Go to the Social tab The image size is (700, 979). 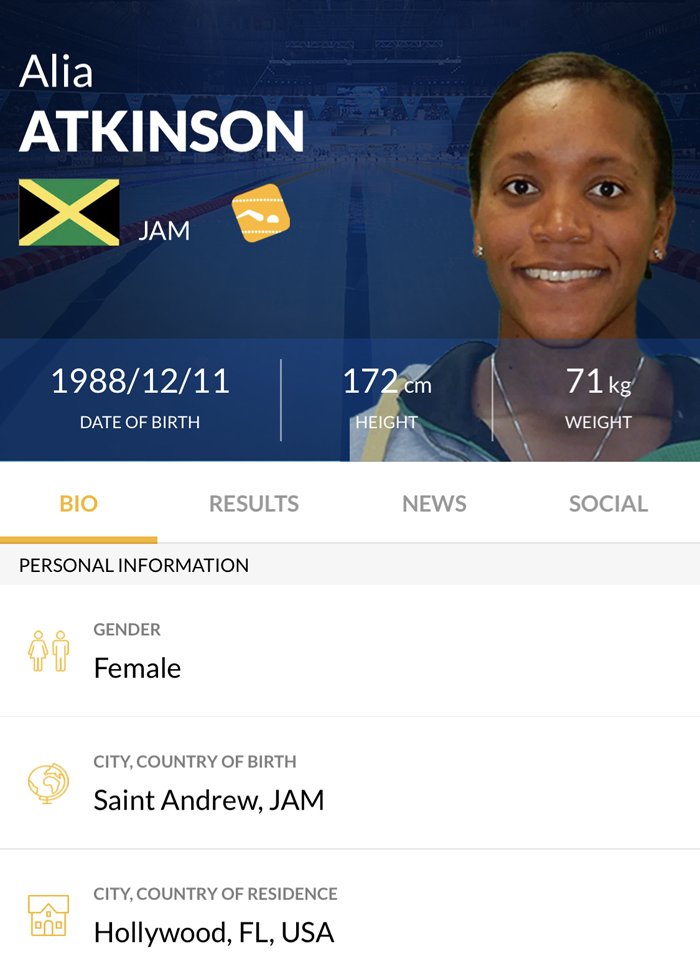coord(608,503)
